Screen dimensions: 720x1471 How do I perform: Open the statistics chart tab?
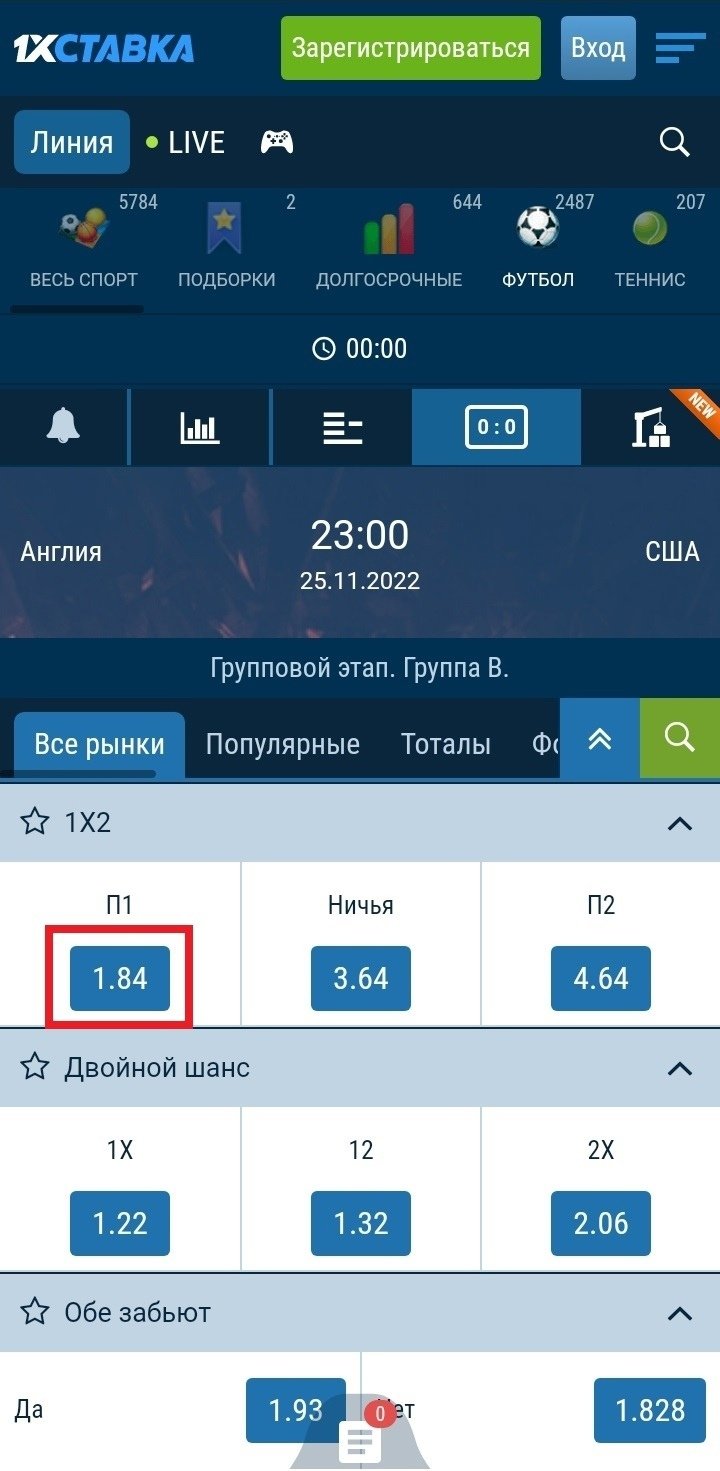tap(200, 428)
